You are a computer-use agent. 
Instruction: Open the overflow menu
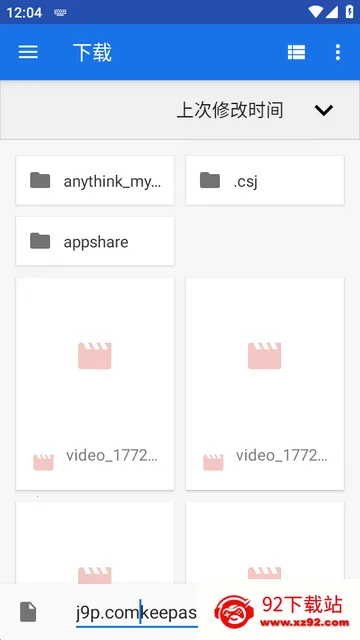coord(338,52)
